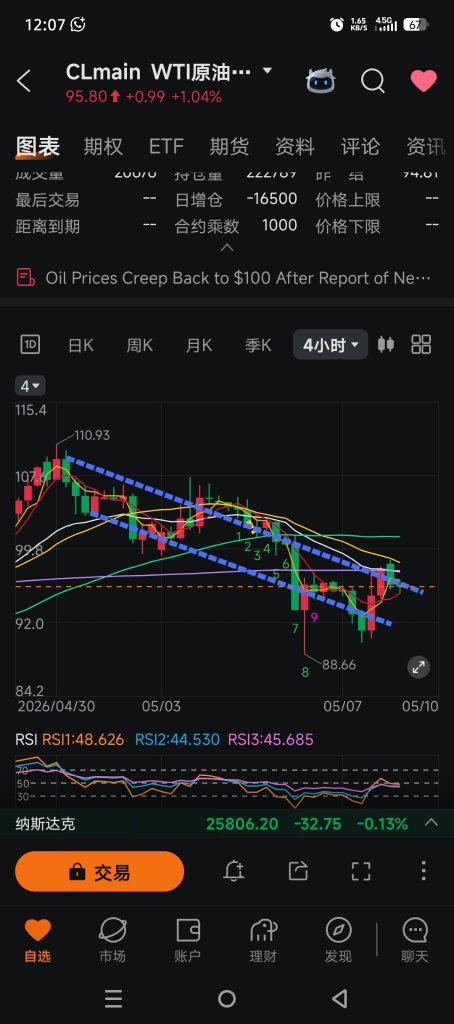Switch to the ETF tab
This screenshot has width=454, height=1024.
[166, 146]
